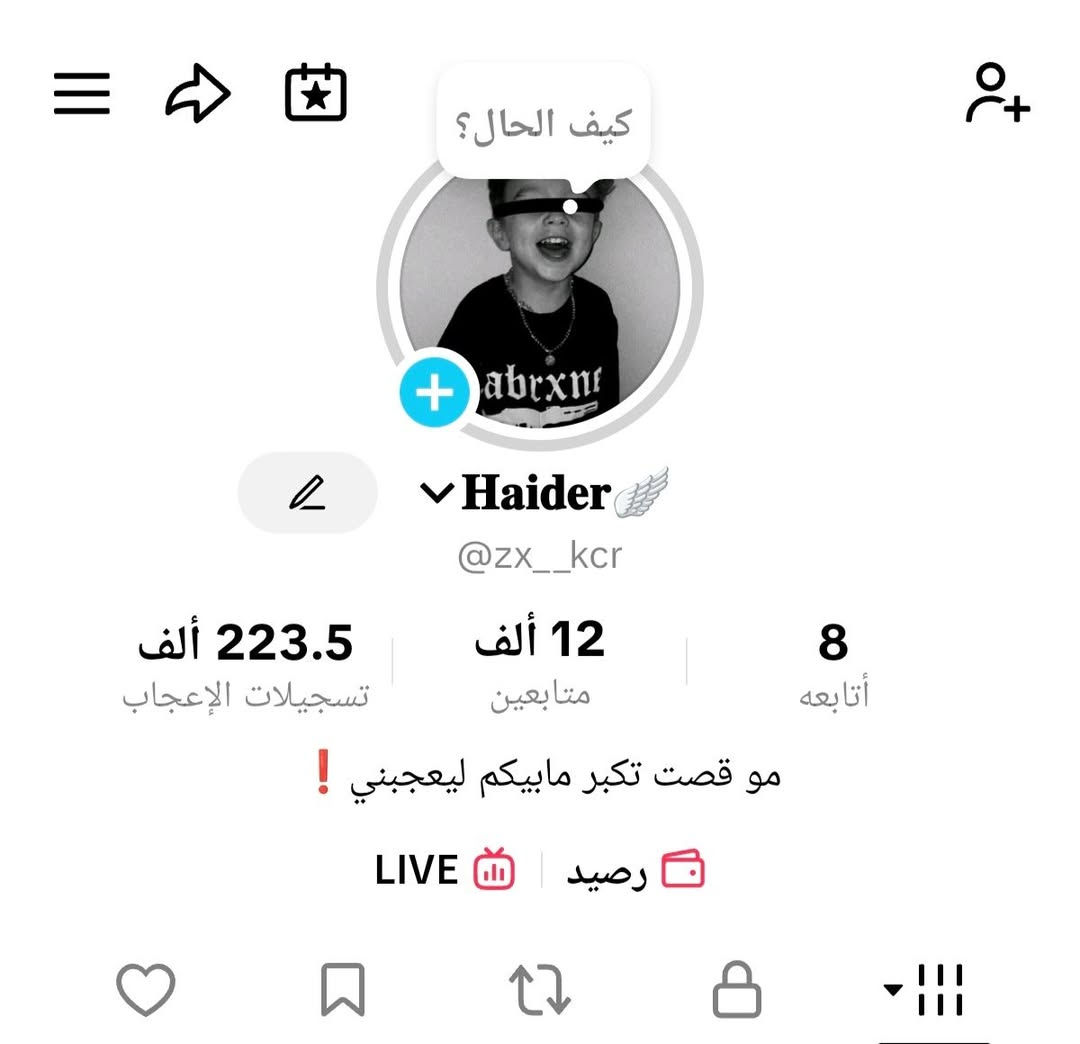
Task: Edit the profile with the pencil button
Action: [307, 493]
